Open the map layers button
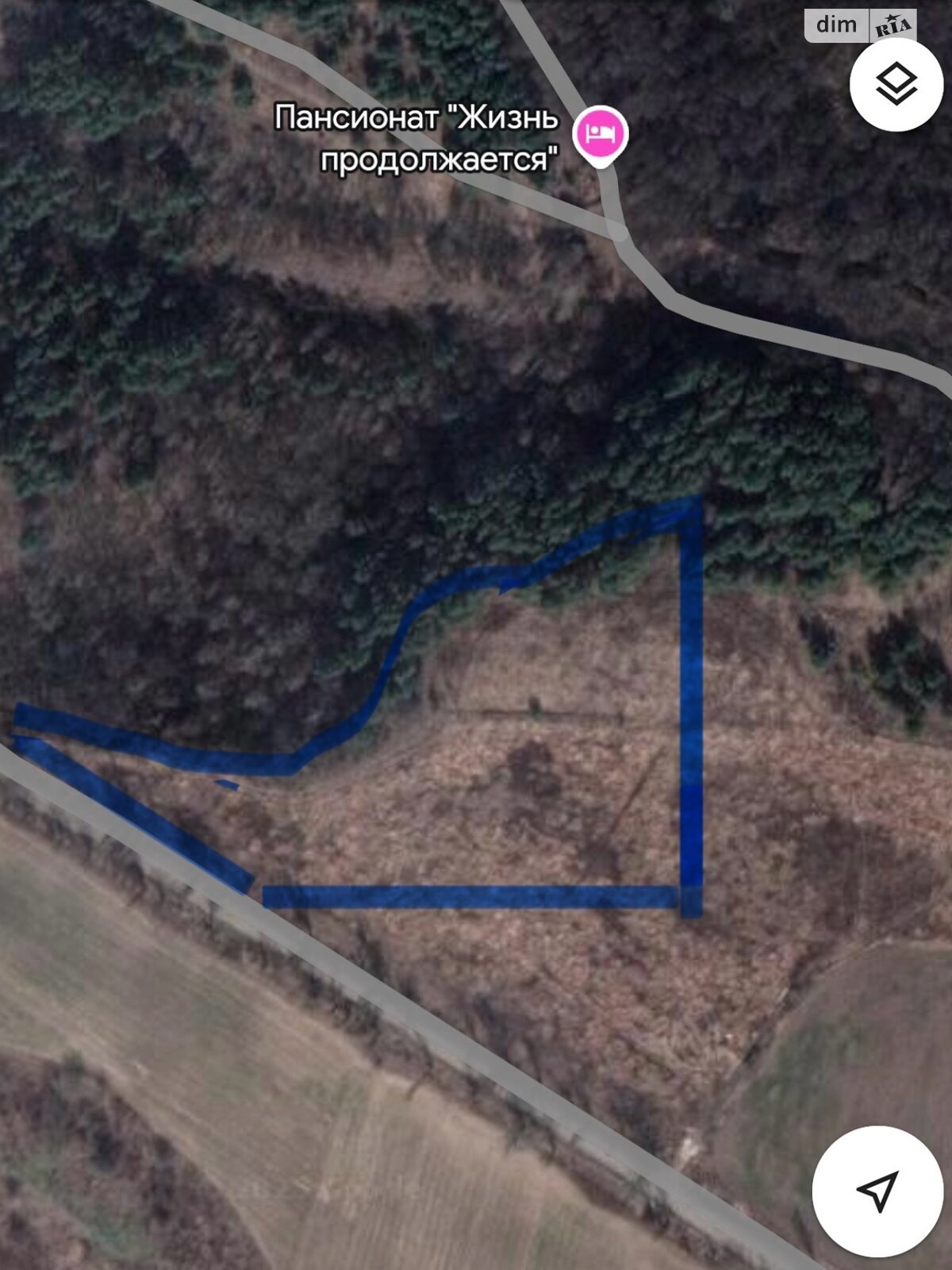 (896, 84)
